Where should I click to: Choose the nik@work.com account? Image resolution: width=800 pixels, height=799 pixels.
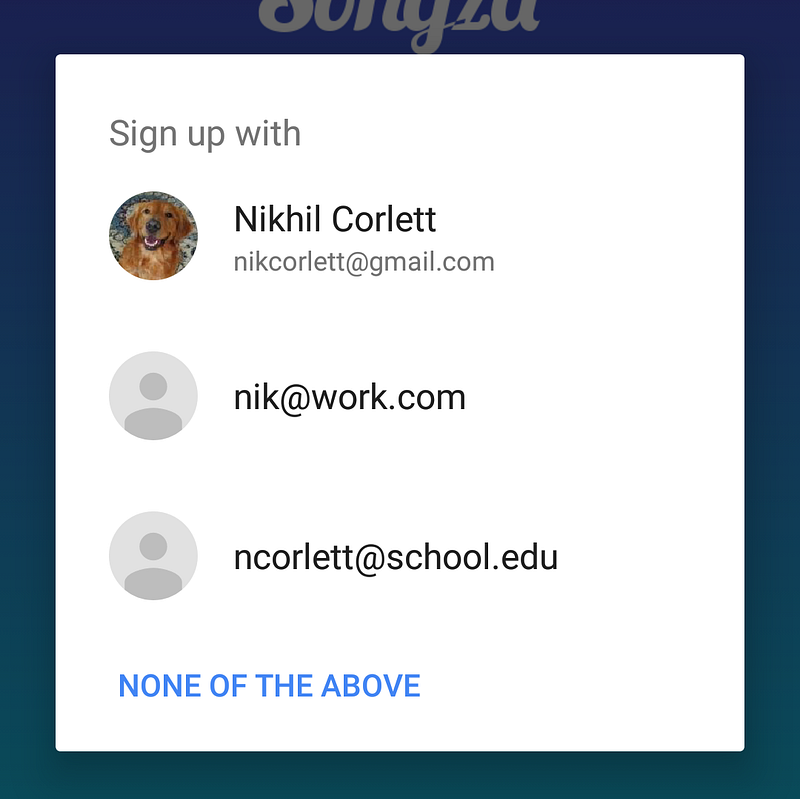coord(349,397)
